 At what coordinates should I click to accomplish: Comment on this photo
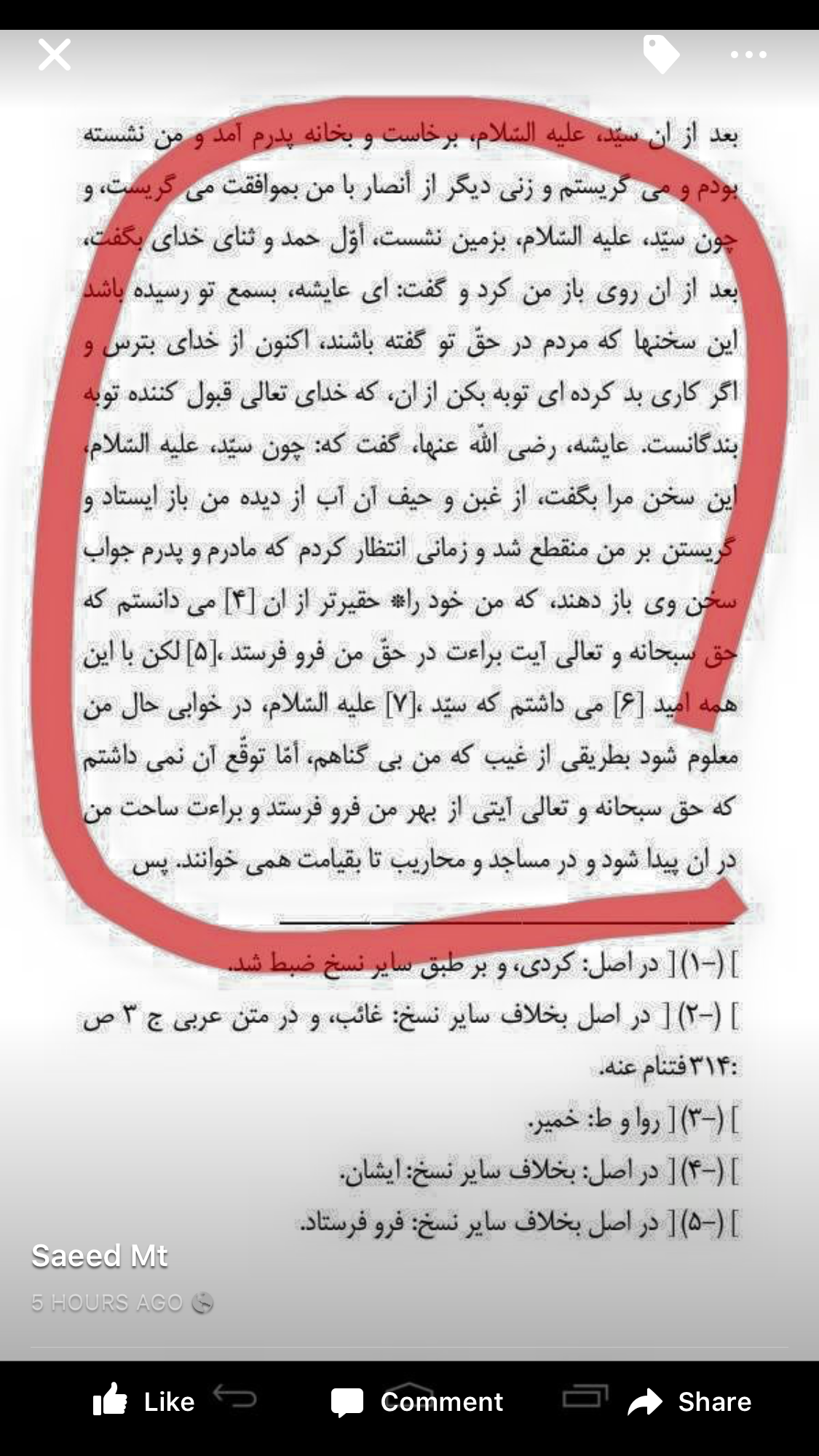pos(416,1401)
